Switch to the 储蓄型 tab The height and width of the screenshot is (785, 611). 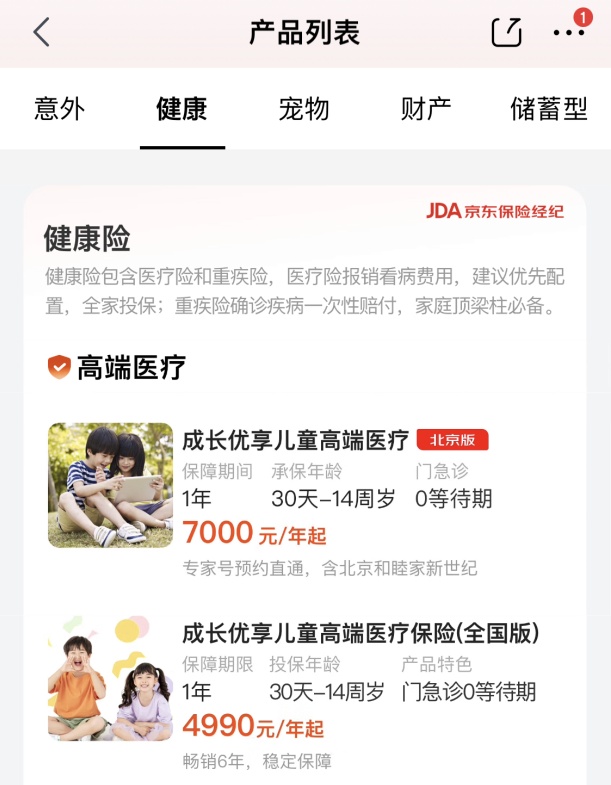(x=549, y=109)
